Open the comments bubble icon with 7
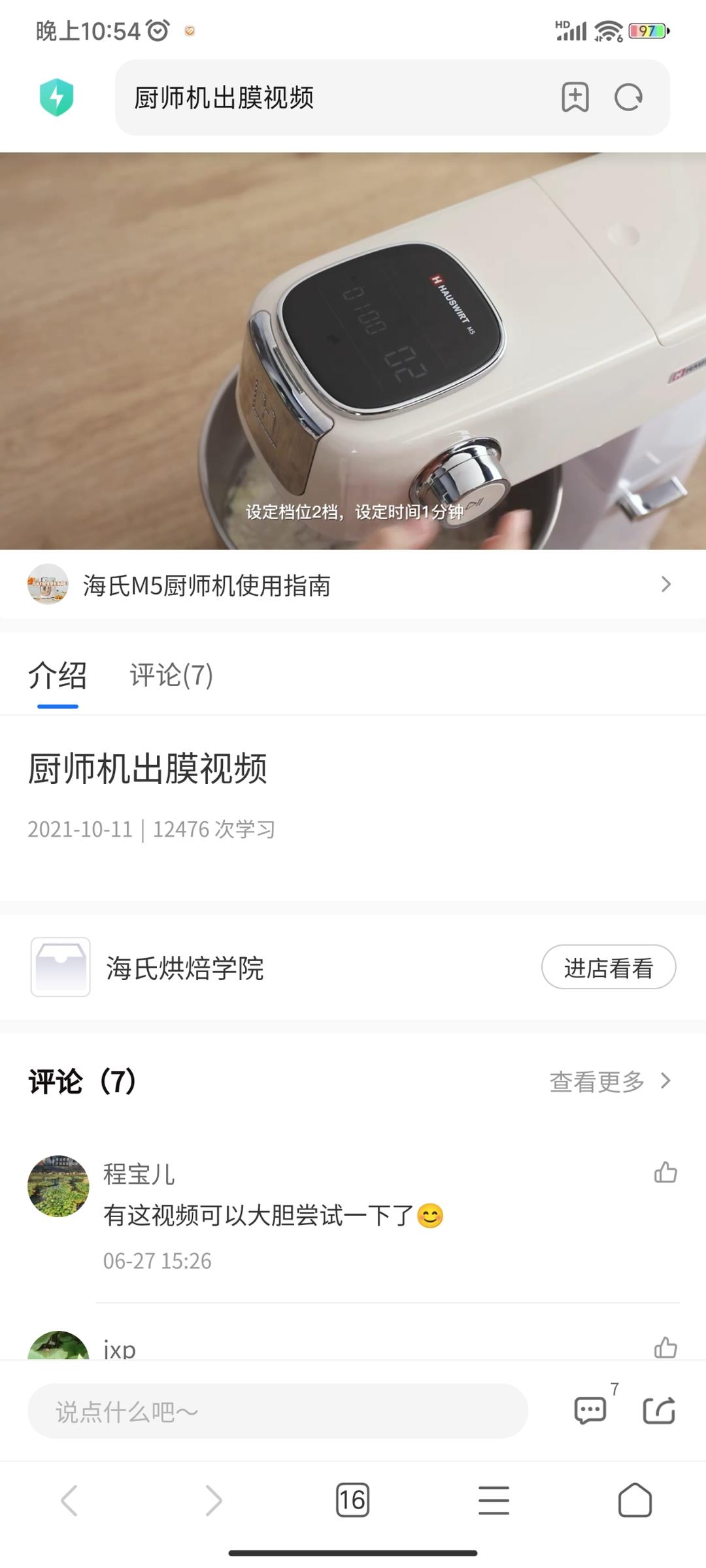Viewport: 706px width, 1568px height. point(591,1410)
